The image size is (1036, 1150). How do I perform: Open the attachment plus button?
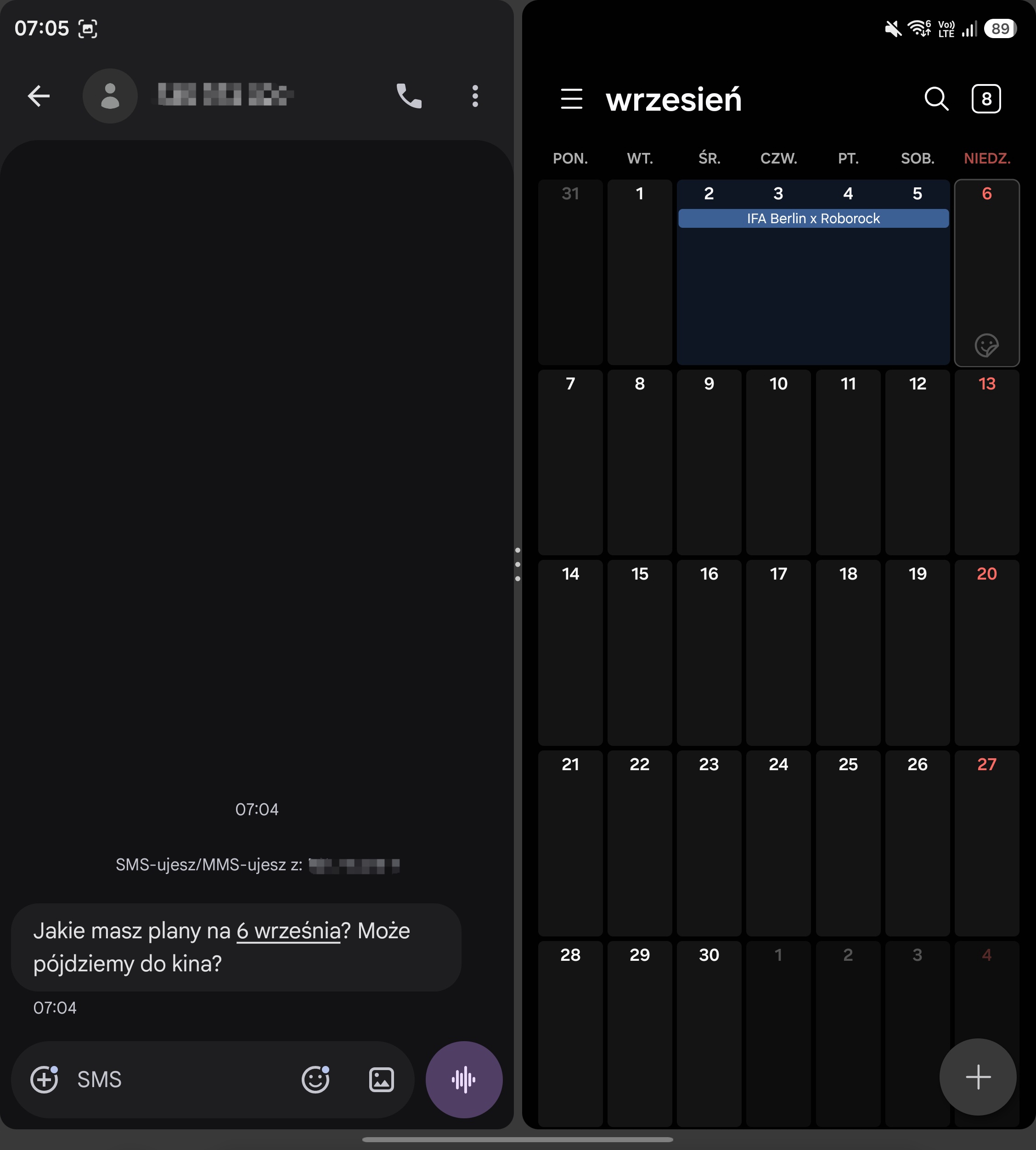[x=44, y=1079]
